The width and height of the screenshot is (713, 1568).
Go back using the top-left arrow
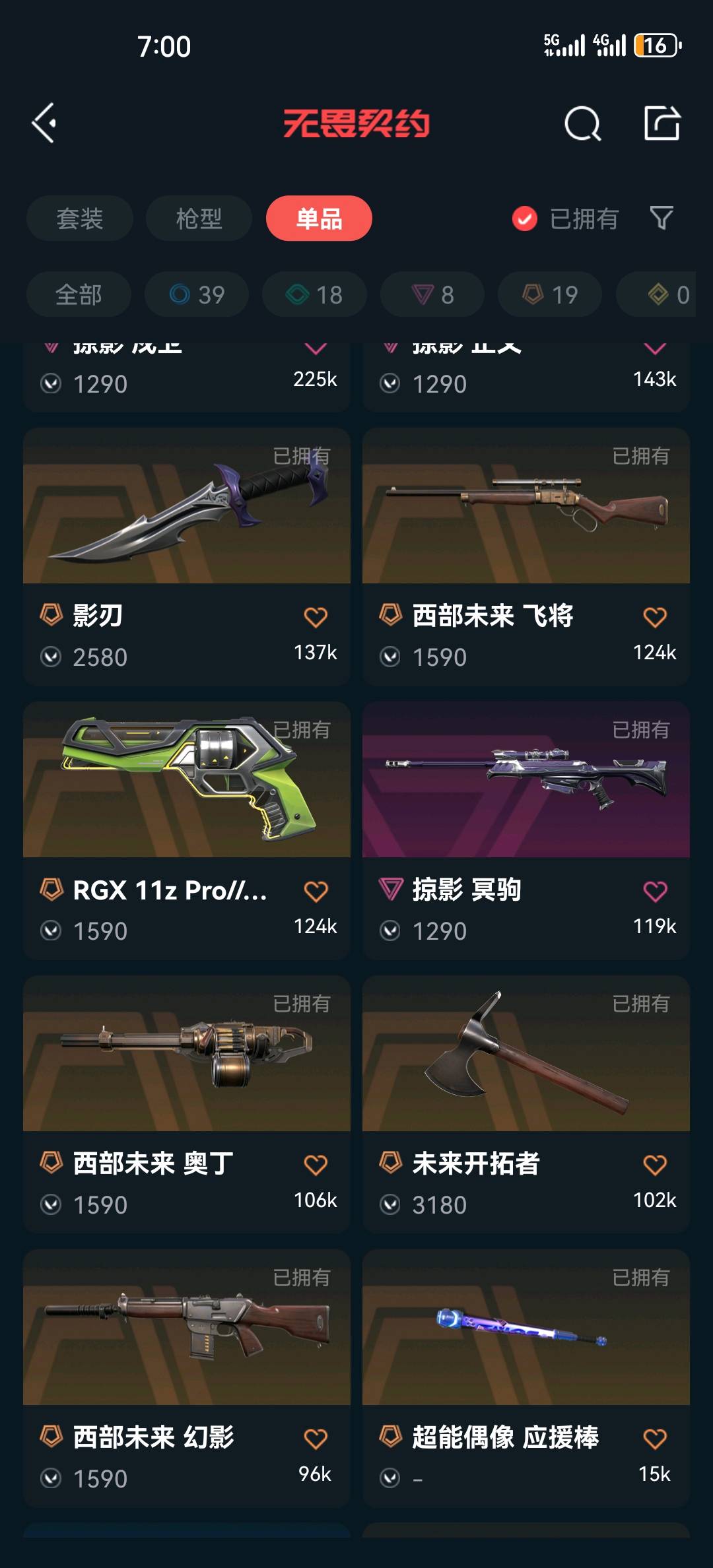coord(44,123)
